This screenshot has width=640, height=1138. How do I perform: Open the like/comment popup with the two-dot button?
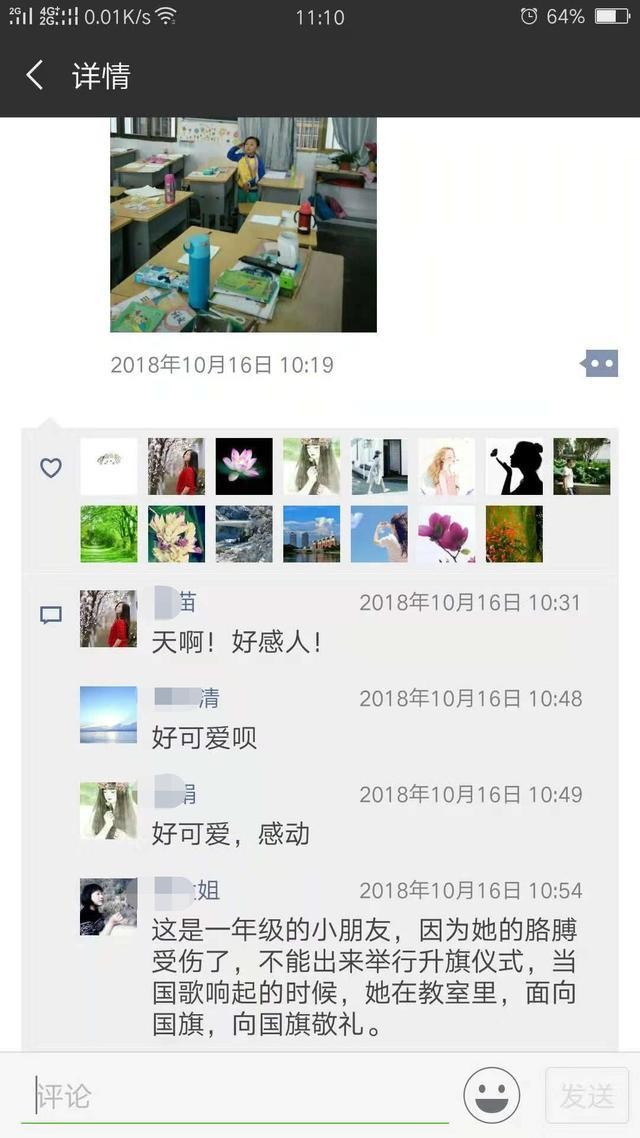point(600,364)
